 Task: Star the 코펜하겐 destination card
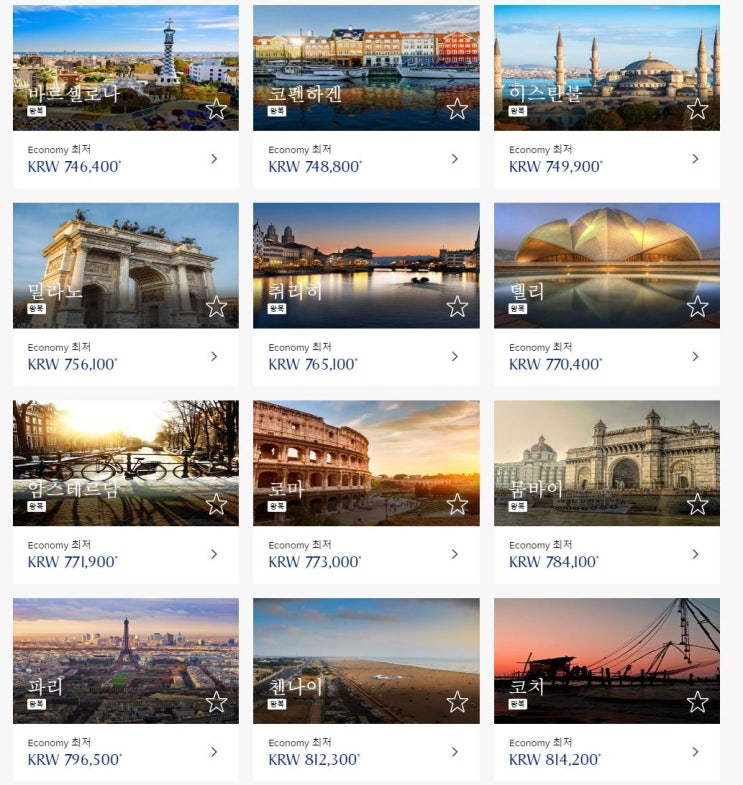(457, 109)
